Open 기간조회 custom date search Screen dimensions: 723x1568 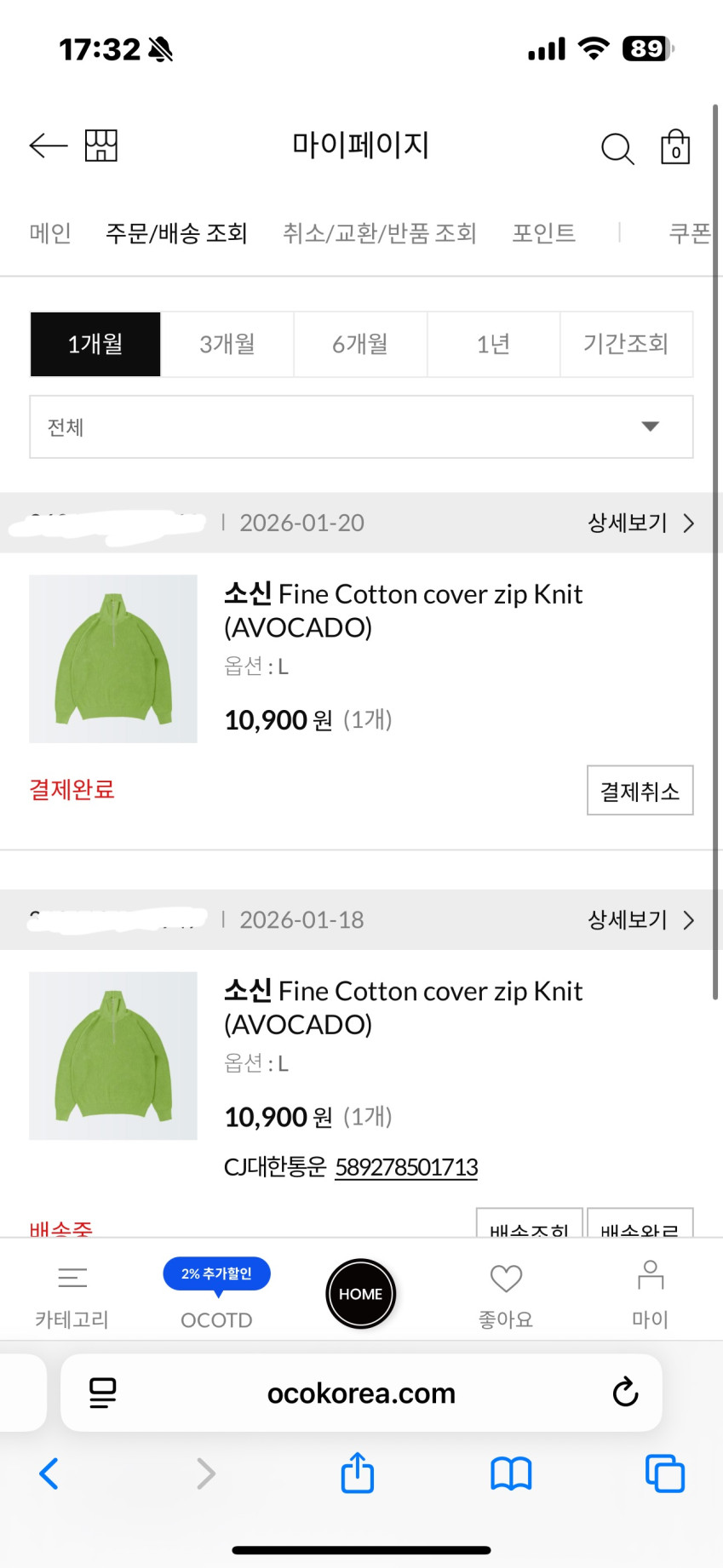pyautogui.click(x=626, y=344)
